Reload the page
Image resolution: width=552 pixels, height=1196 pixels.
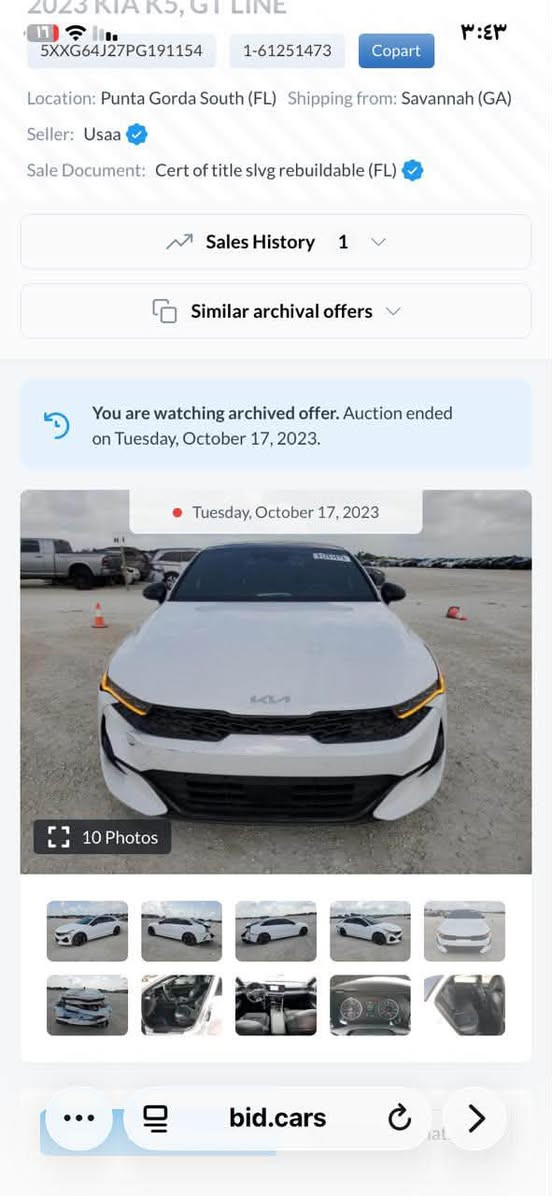coord(400,1119)
